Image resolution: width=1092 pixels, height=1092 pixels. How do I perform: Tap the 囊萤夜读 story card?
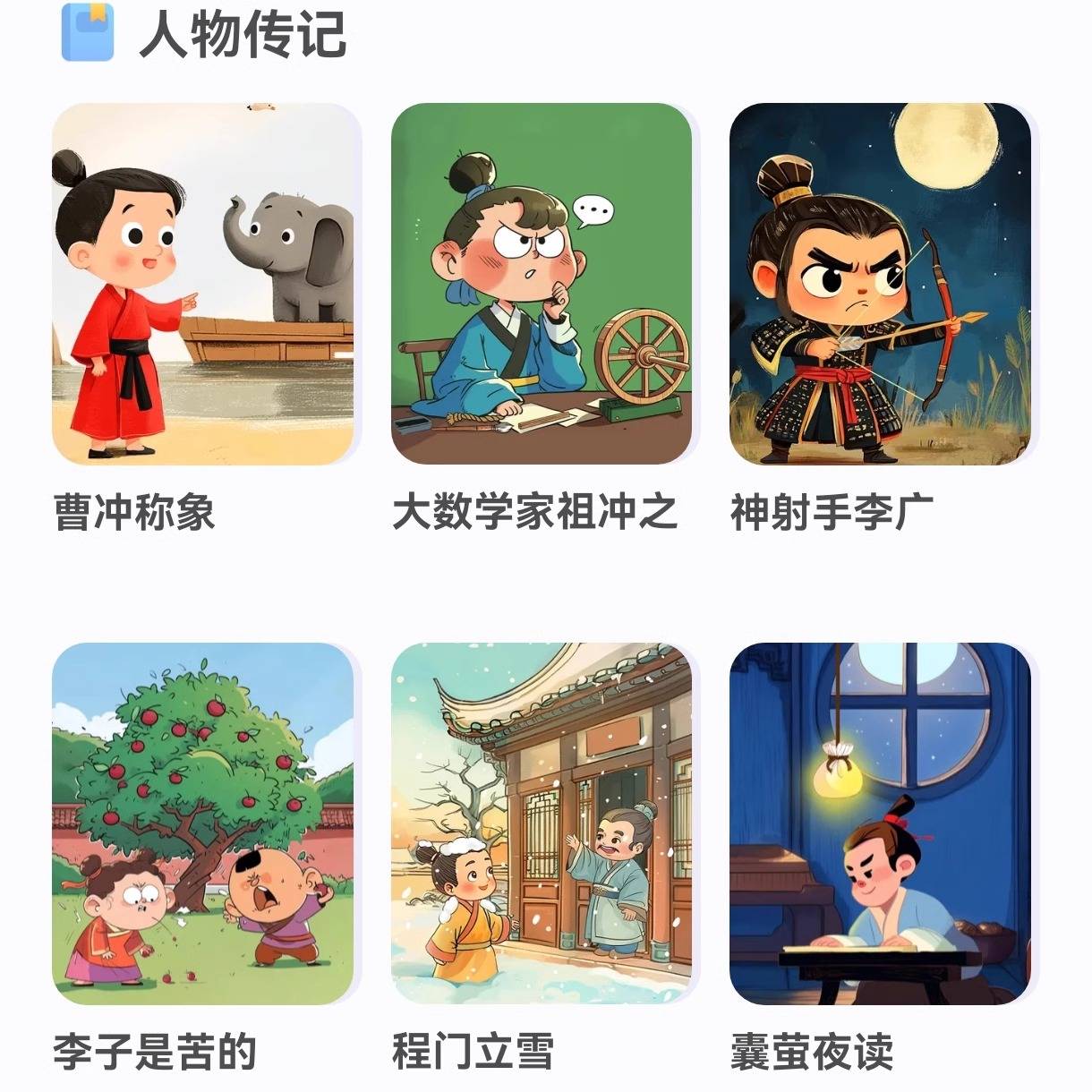tap(880, 823)
